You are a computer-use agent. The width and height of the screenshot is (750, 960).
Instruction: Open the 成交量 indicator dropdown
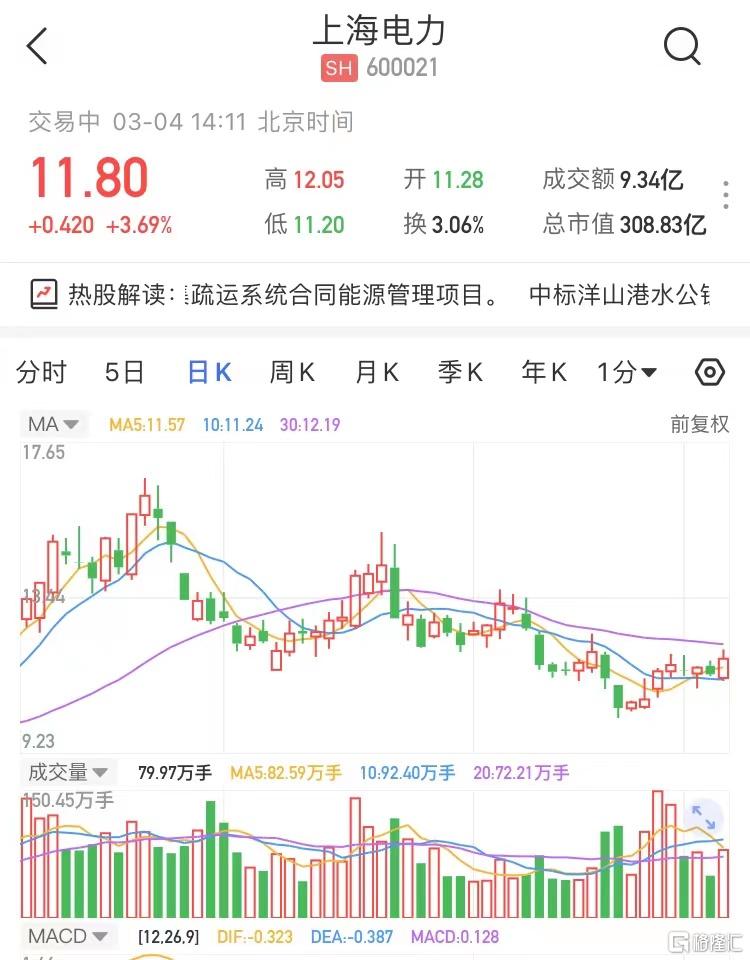(69, 772)
